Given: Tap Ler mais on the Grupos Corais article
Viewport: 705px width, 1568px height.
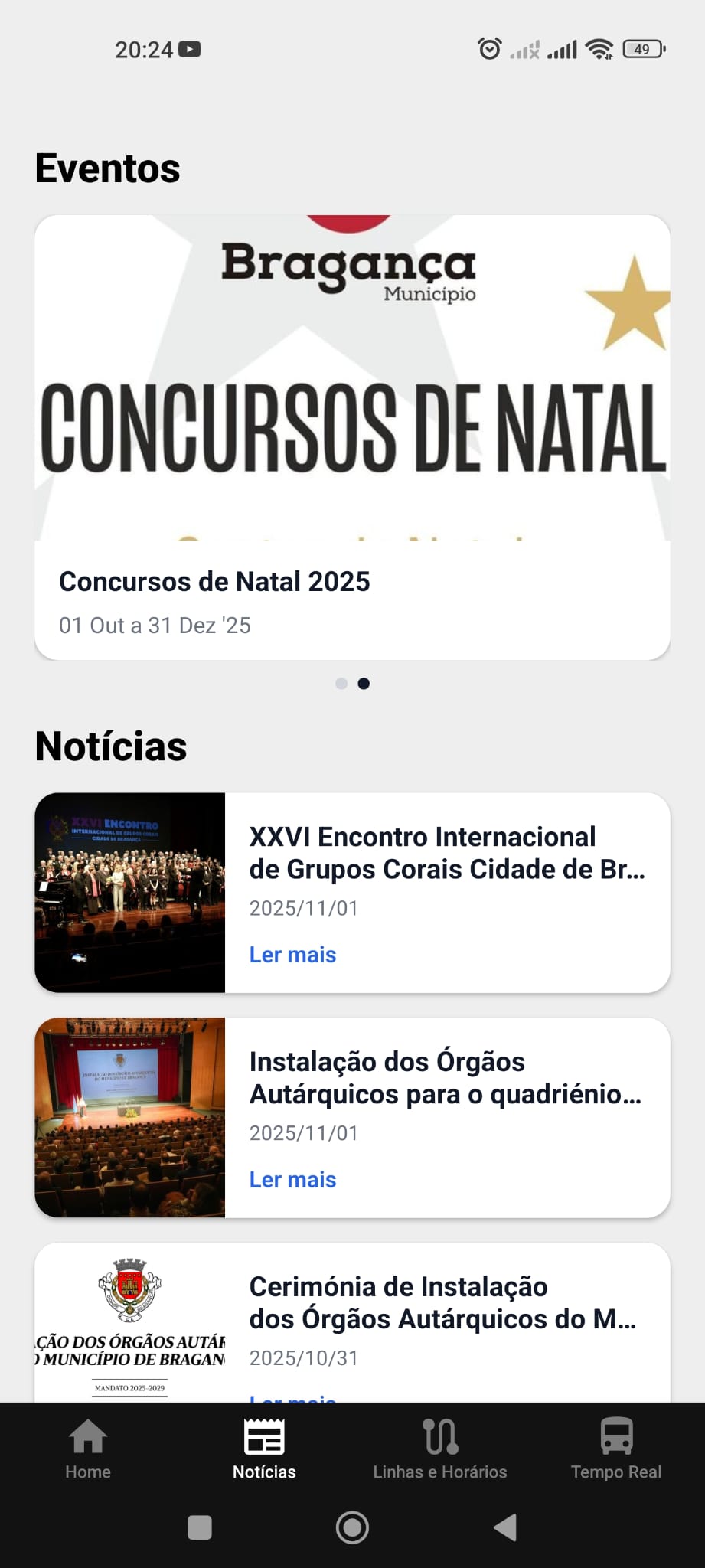Looking at the screenshot, I should pos(292,954).
